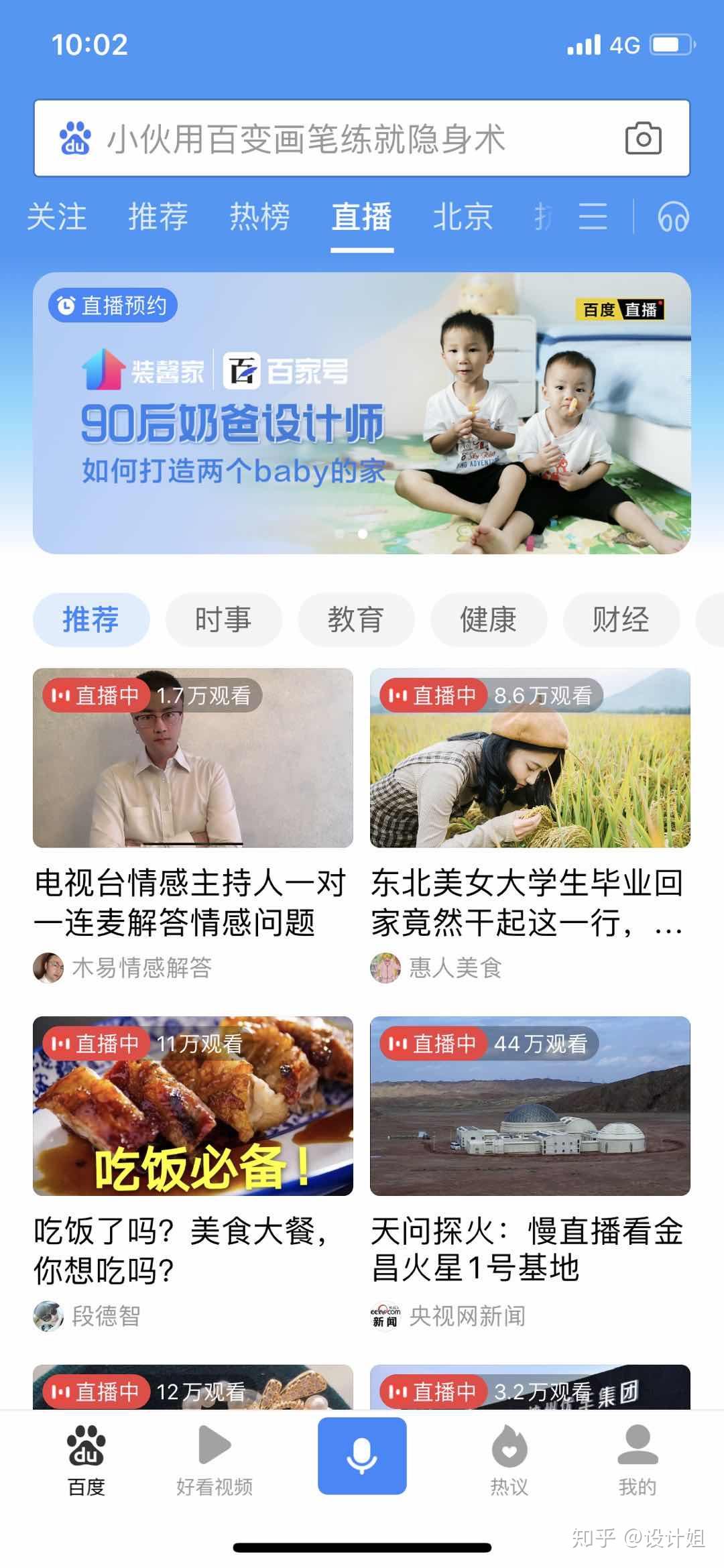Open the headphones listening icon
Viewport: 724px width, 1568px height.
(x=673, y=217)
